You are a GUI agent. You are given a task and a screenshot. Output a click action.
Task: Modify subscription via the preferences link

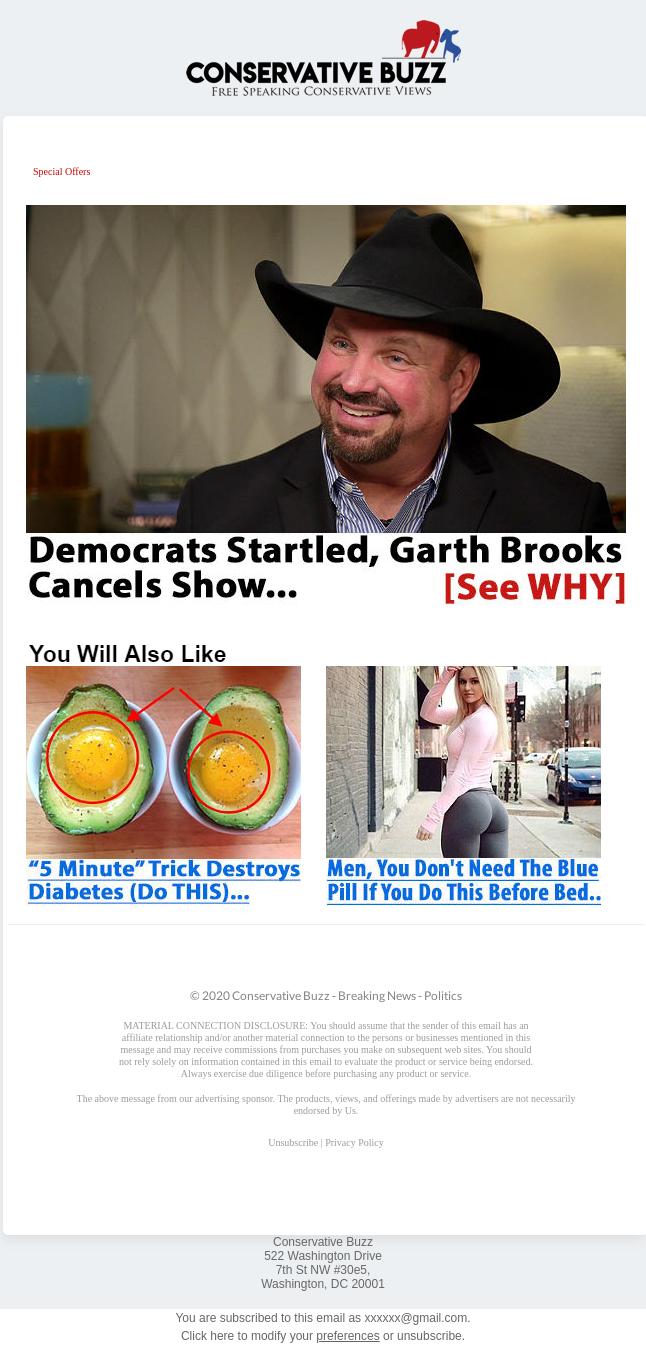tap(347, 1336)
